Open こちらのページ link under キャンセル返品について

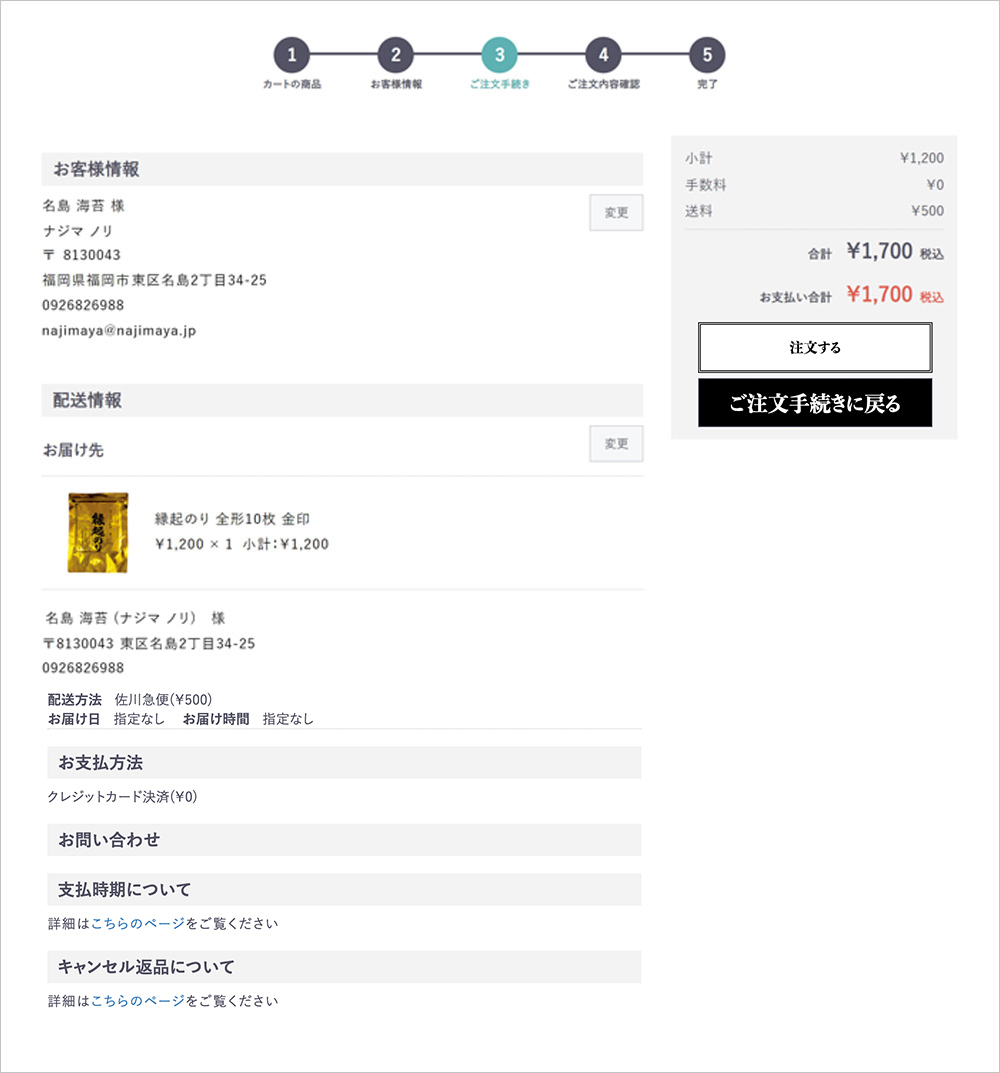pyautogui.click(x=137, y=1001)
